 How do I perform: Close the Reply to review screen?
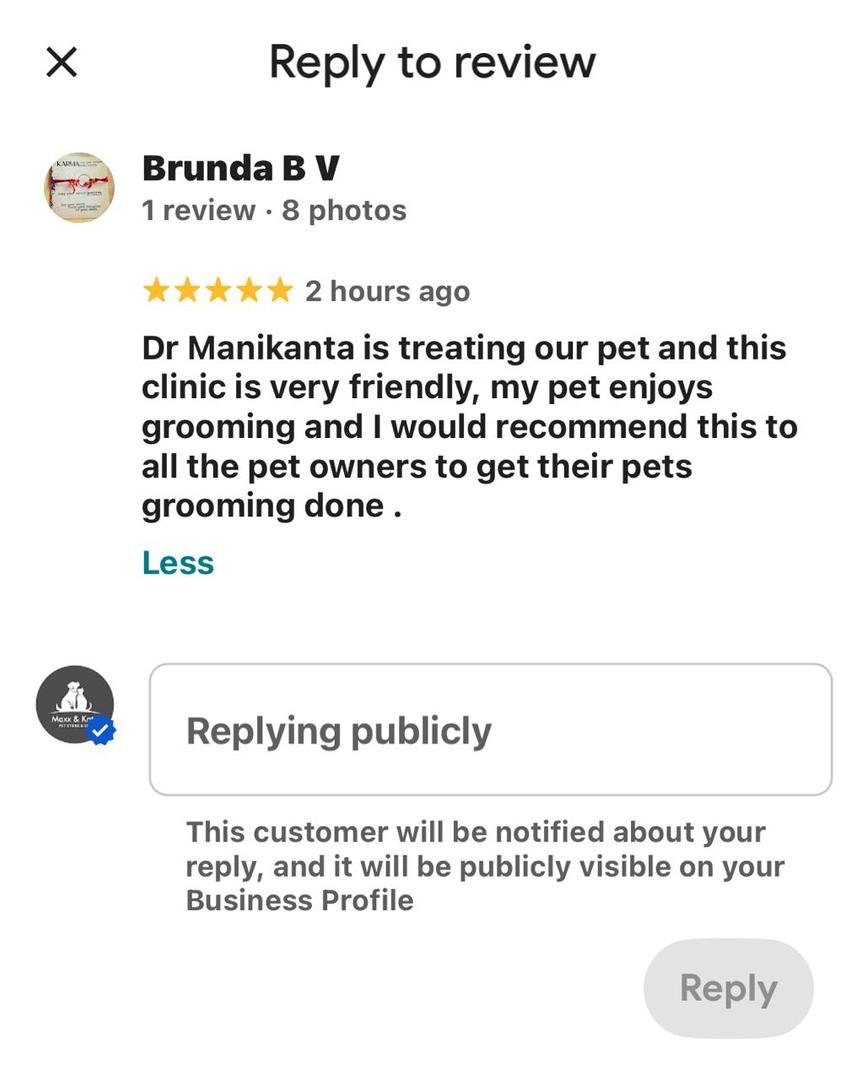point(62,63)
